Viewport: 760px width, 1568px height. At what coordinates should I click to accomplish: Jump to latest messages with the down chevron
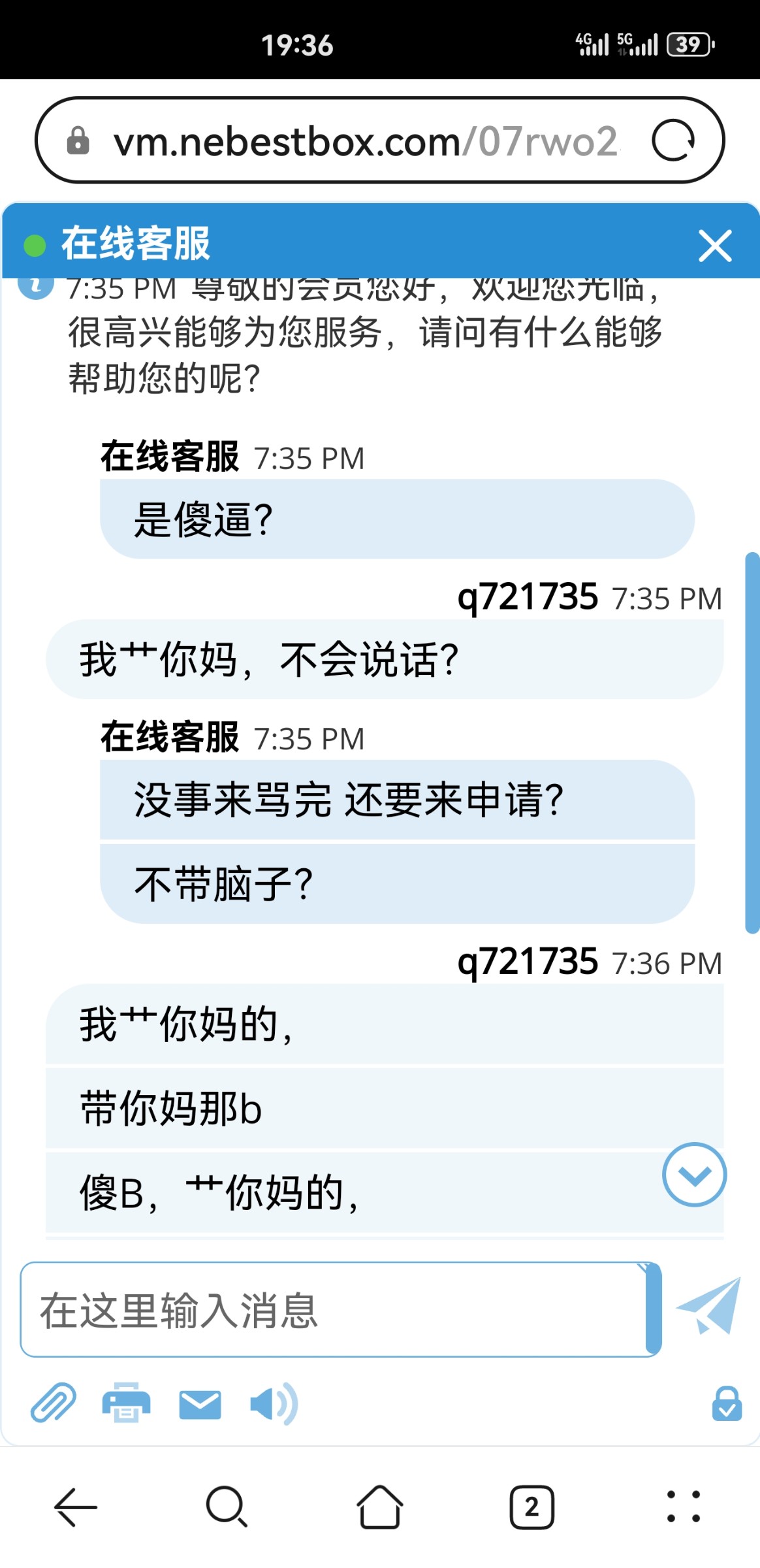694,1173
